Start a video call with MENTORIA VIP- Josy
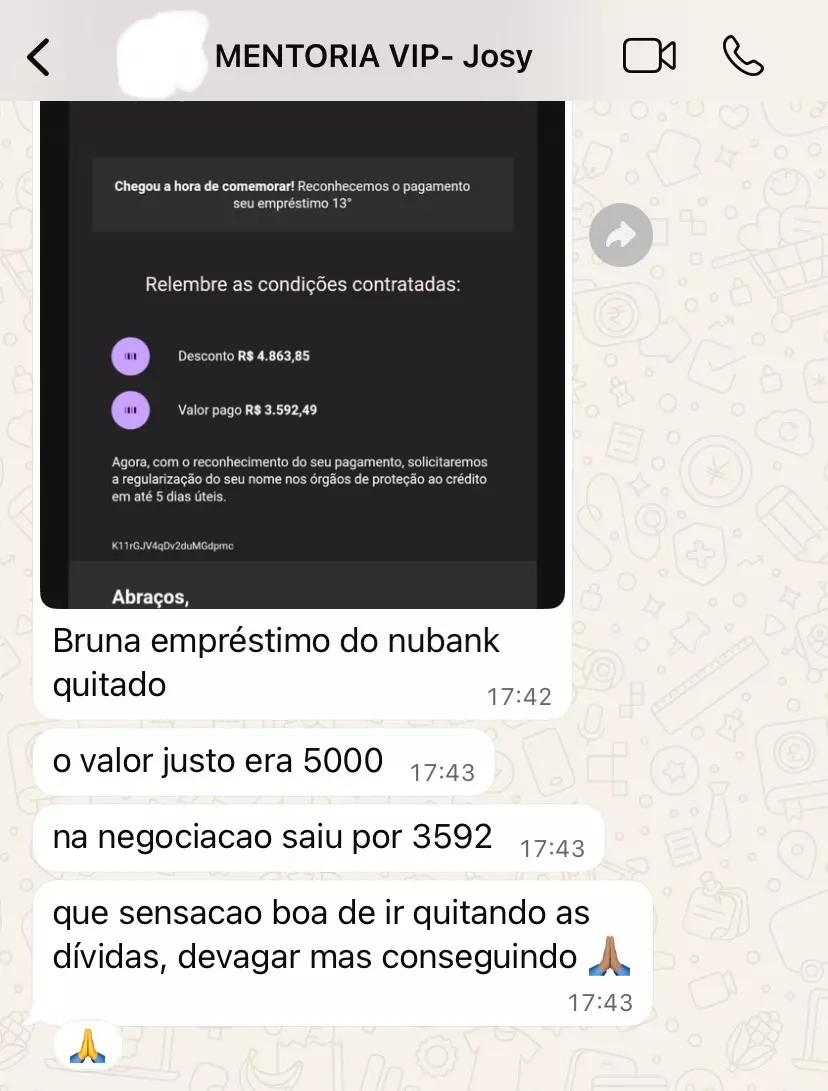The height and width of the screenshot is (1091, 828). (650, 56)
